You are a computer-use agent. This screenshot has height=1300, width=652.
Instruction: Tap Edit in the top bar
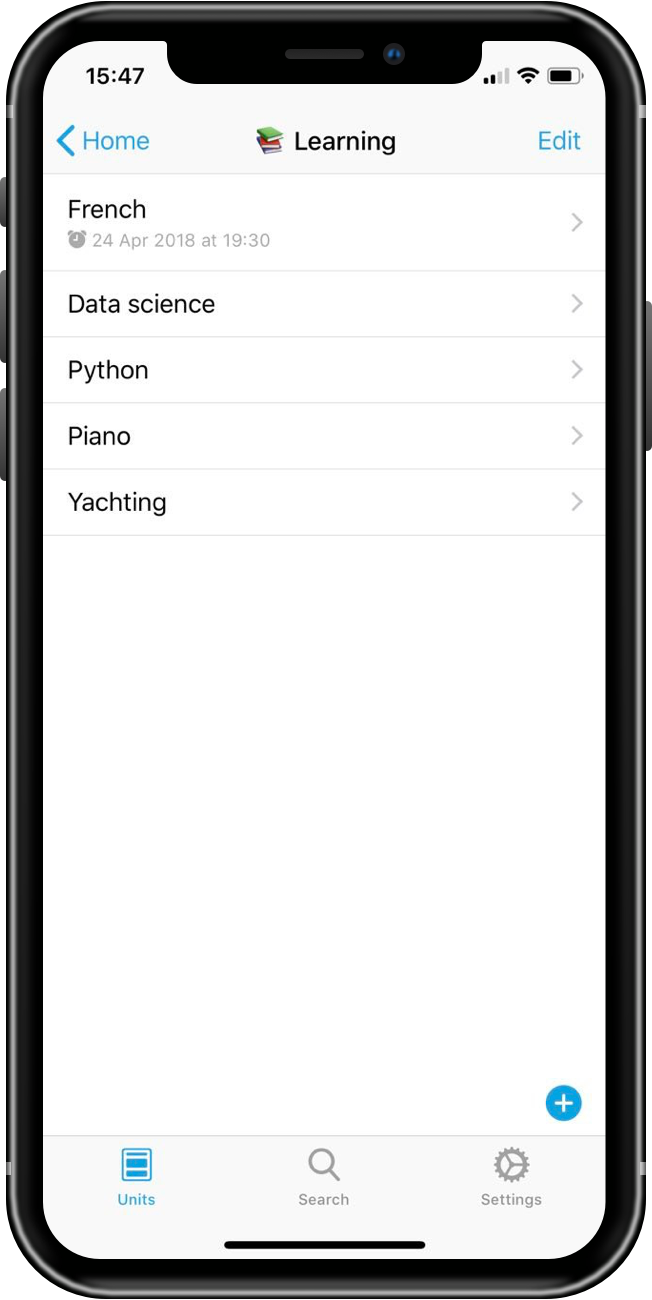tap(559, 141)
